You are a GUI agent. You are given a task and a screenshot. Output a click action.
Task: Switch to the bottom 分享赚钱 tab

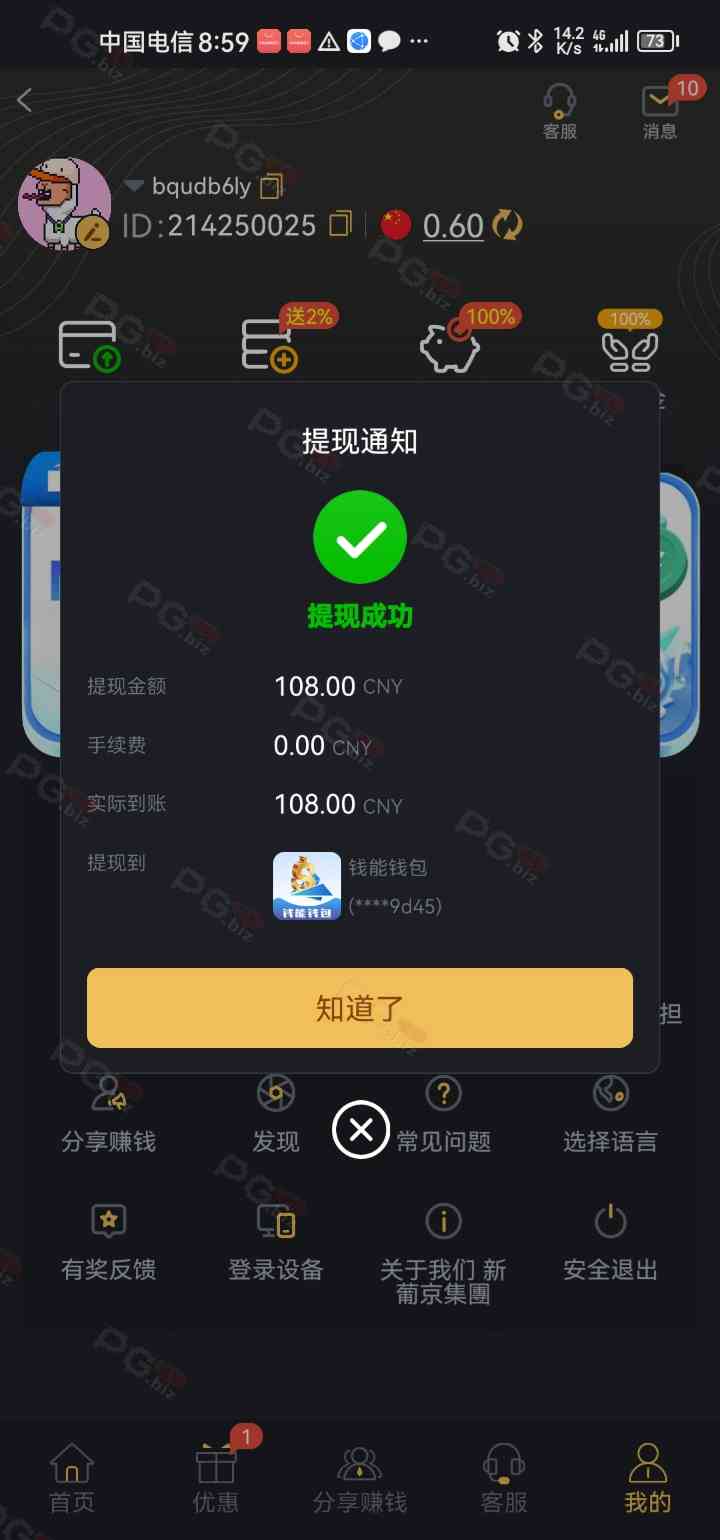(x=360, y=1478)
